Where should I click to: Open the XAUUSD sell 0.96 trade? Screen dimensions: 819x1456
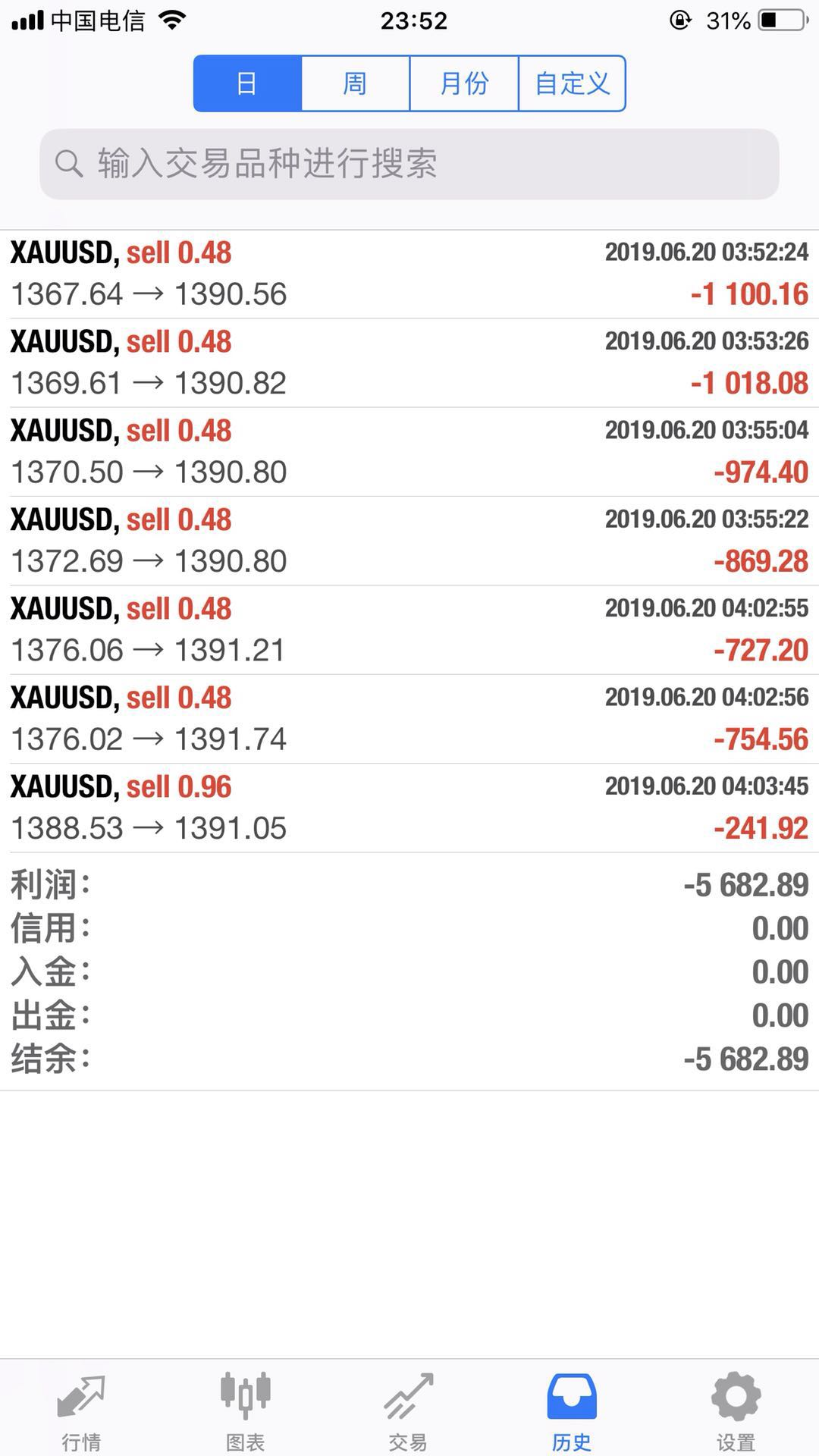(x=409, y=808)
